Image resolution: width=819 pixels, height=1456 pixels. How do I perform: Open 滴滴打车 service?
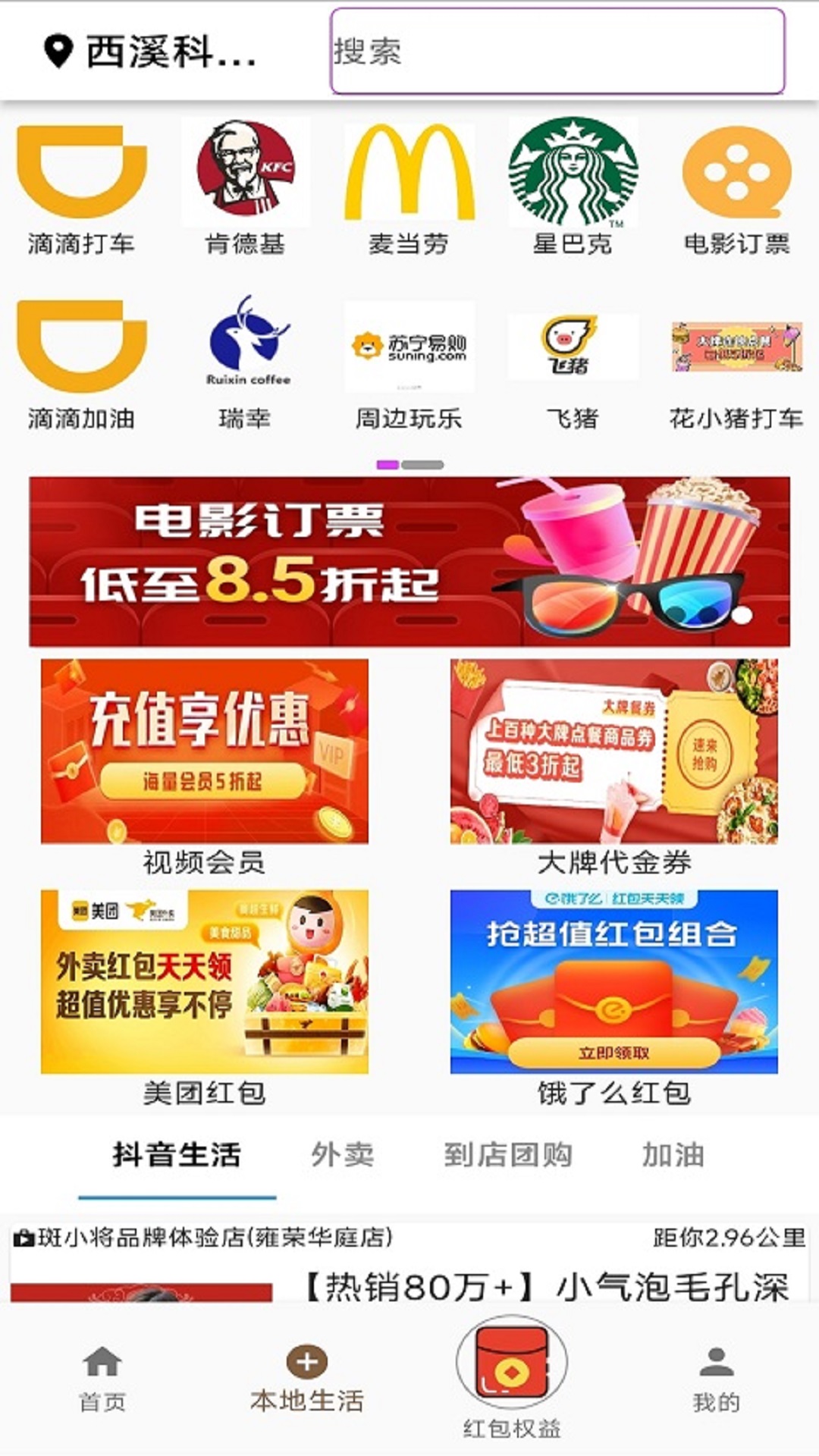tap(81, 190)
